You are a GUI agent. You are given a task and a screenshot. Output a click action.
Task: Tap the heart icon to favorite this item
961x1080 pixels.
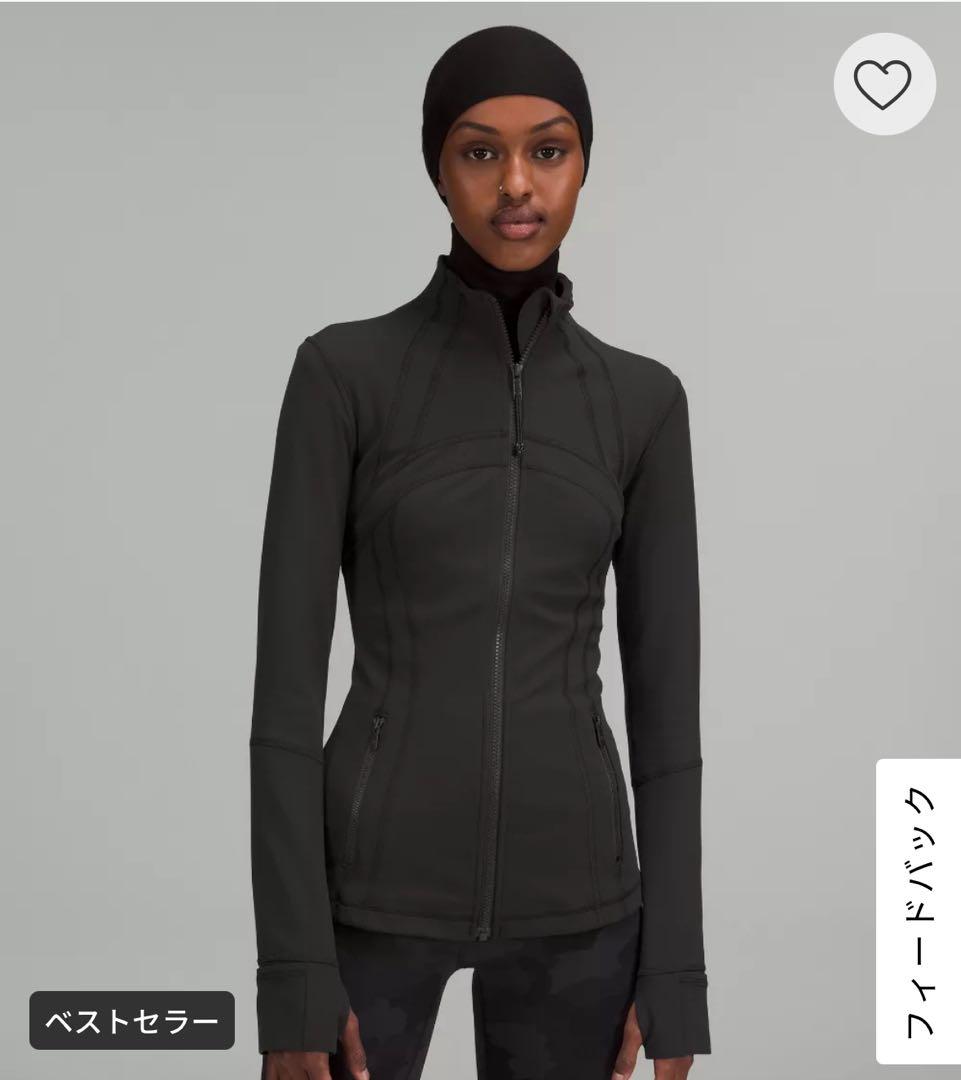(884, 85)
